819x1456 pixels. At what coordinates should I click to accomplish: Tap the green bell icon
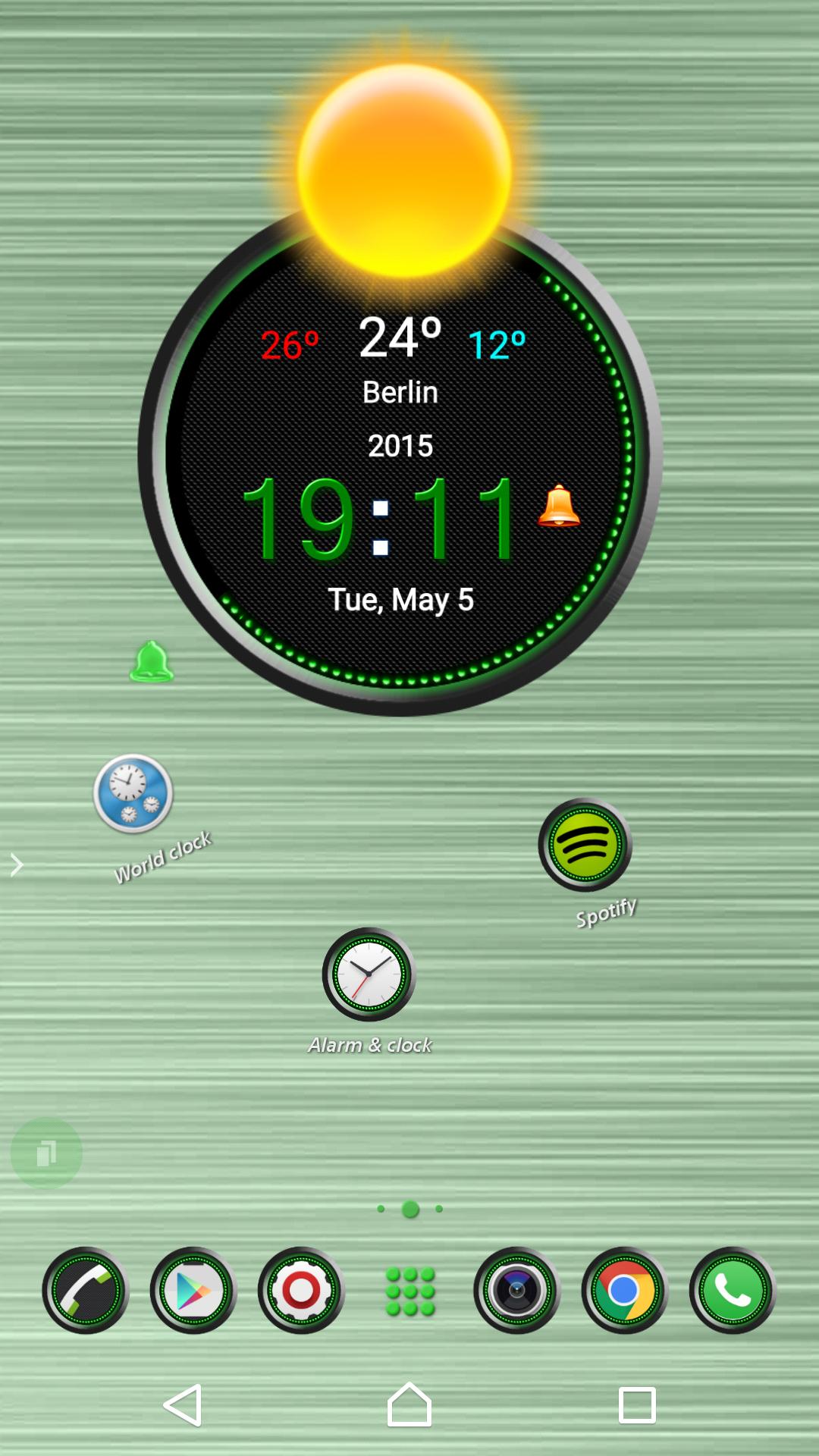(152, 662)
